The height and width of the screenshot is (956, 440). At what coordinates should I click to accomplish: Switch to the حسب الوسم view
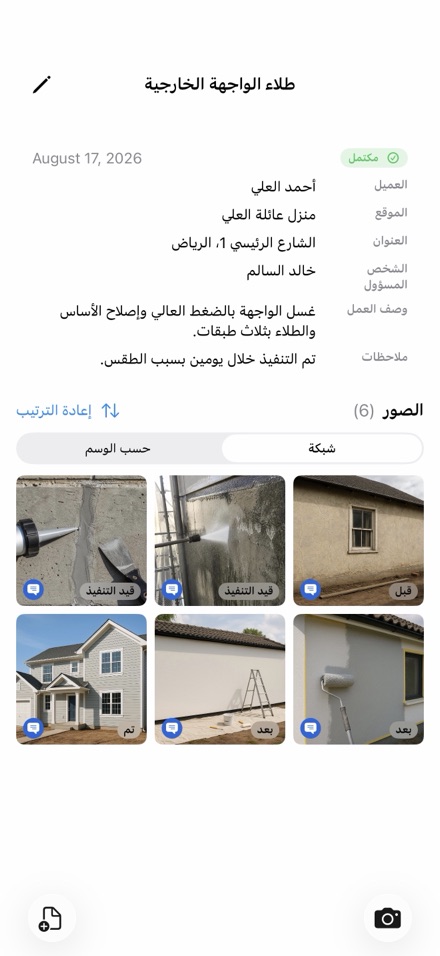point(118,449)
